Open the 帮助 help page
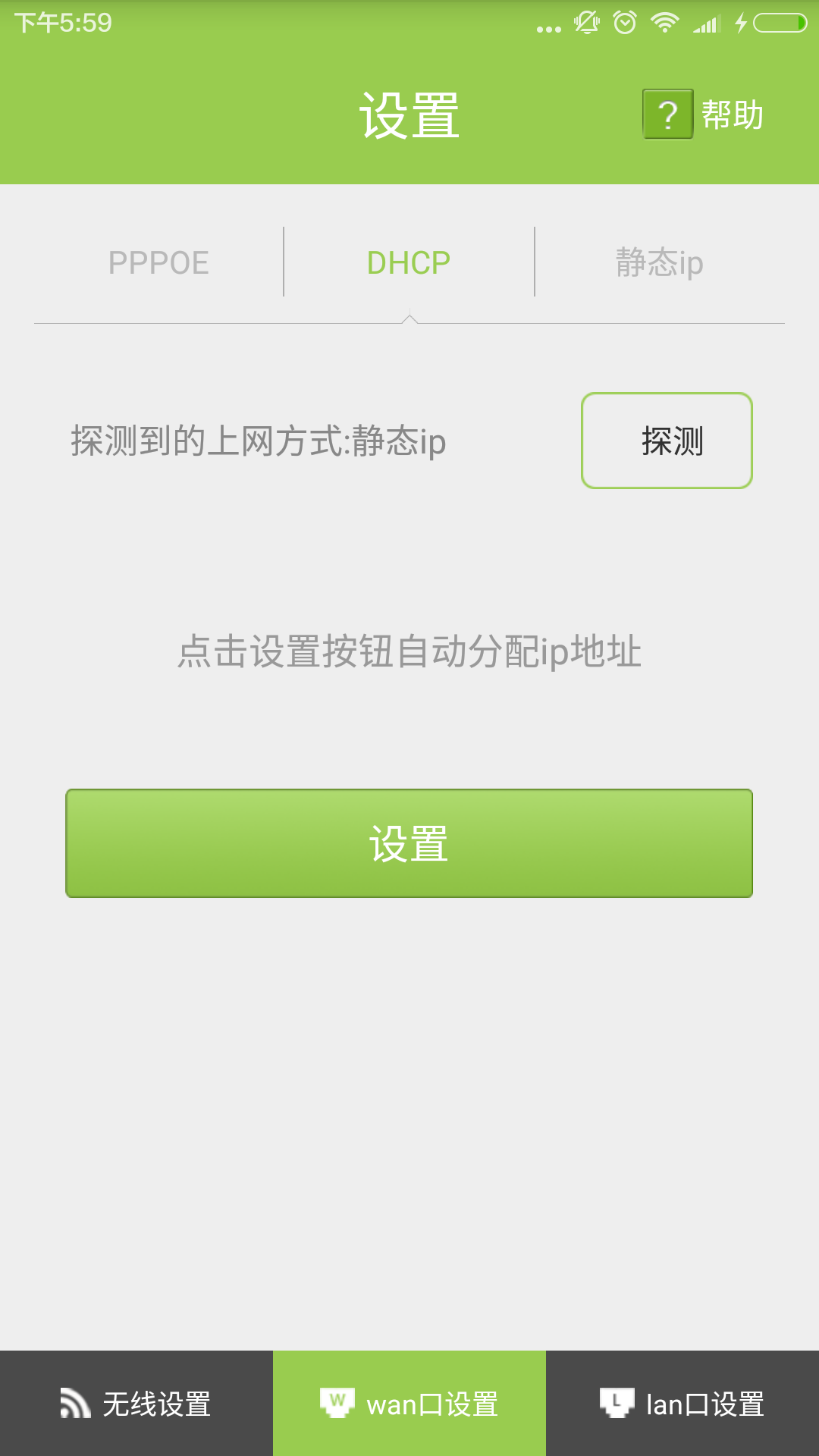 (704, 115)
